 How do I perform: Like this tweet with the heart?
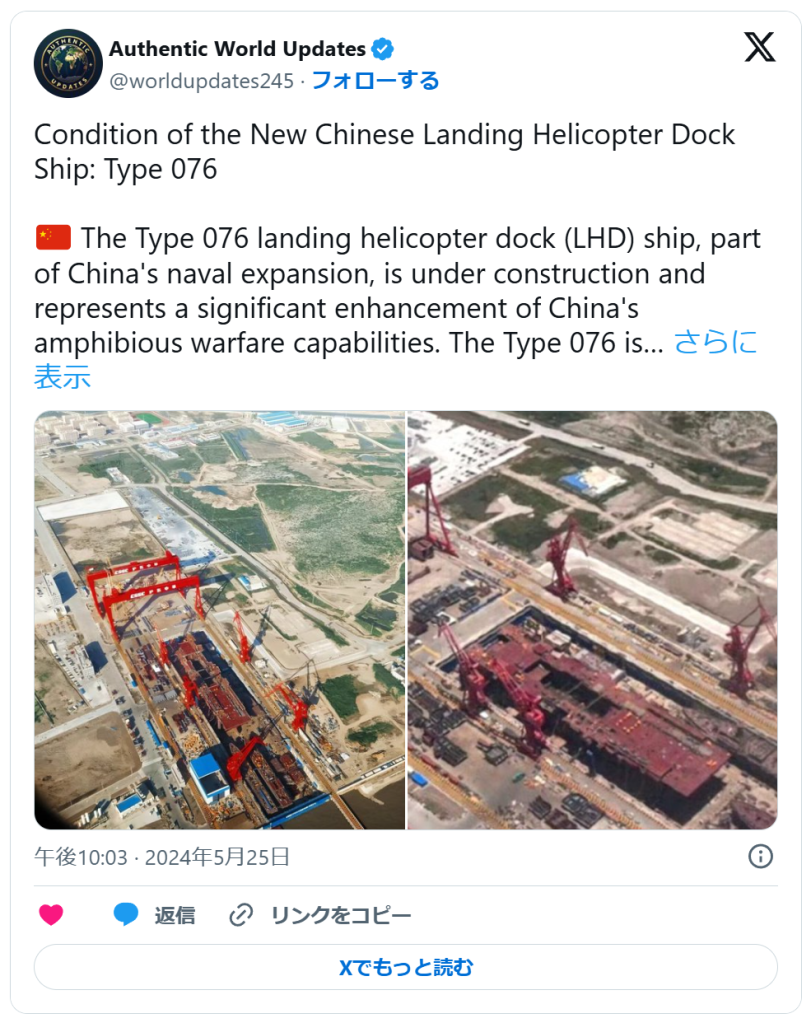tap(51, 915)
